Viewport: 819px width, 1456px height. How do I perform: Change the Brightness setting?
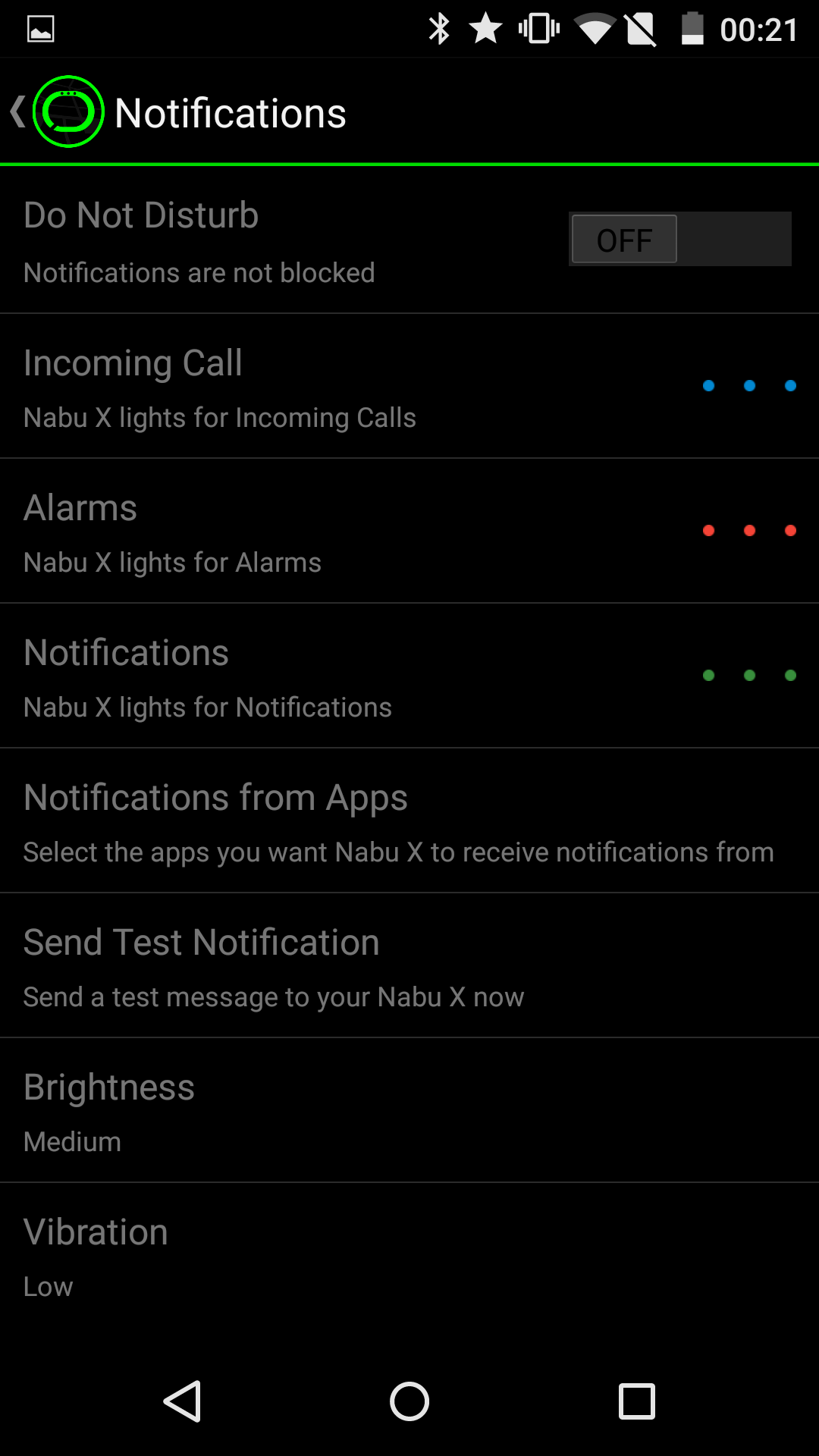click(x=409, y=1110)
